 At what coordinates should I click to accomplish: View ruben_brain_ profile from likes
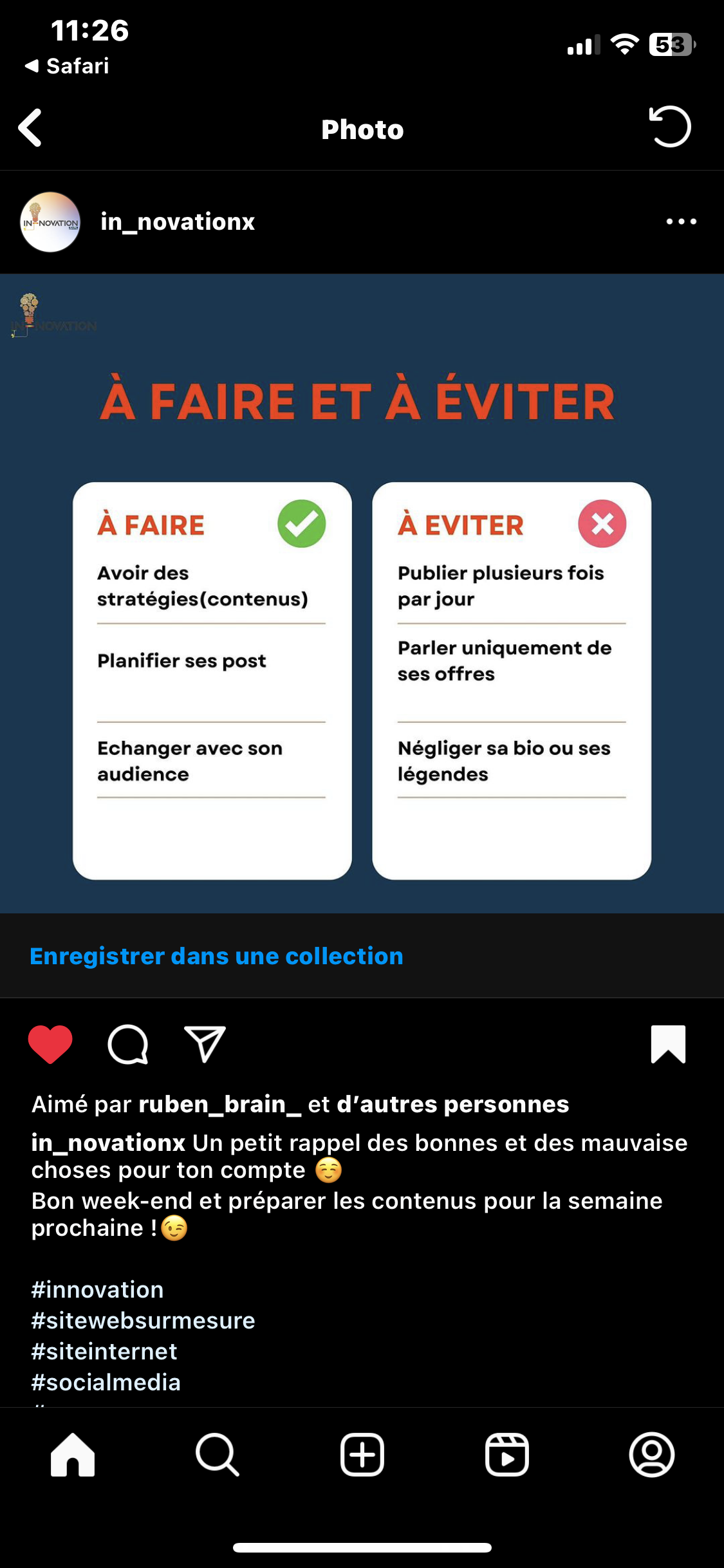[x=219, y=1105]
